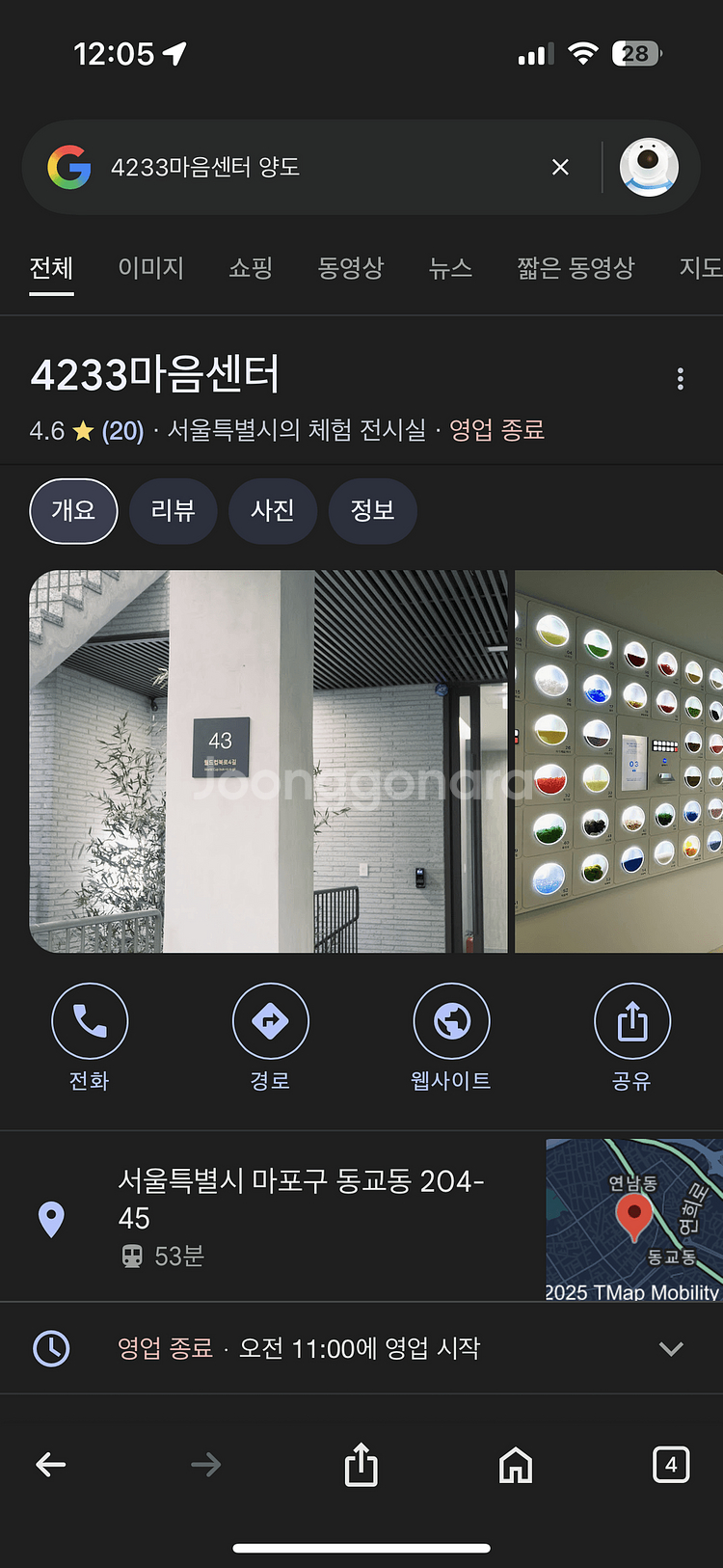
Task: Share the place with 공유
Action: [632, 1038]
